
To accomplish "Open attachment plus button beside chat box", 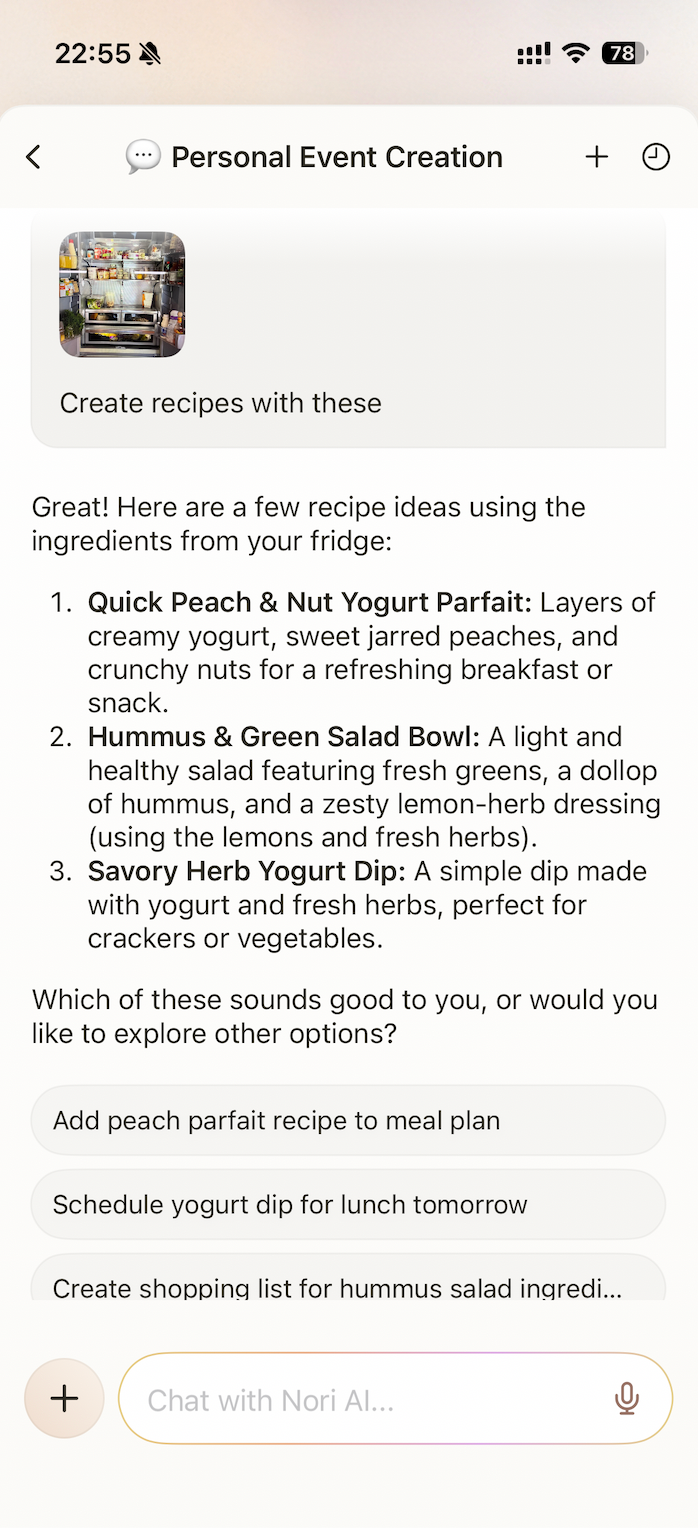I will click(64, 1398).
